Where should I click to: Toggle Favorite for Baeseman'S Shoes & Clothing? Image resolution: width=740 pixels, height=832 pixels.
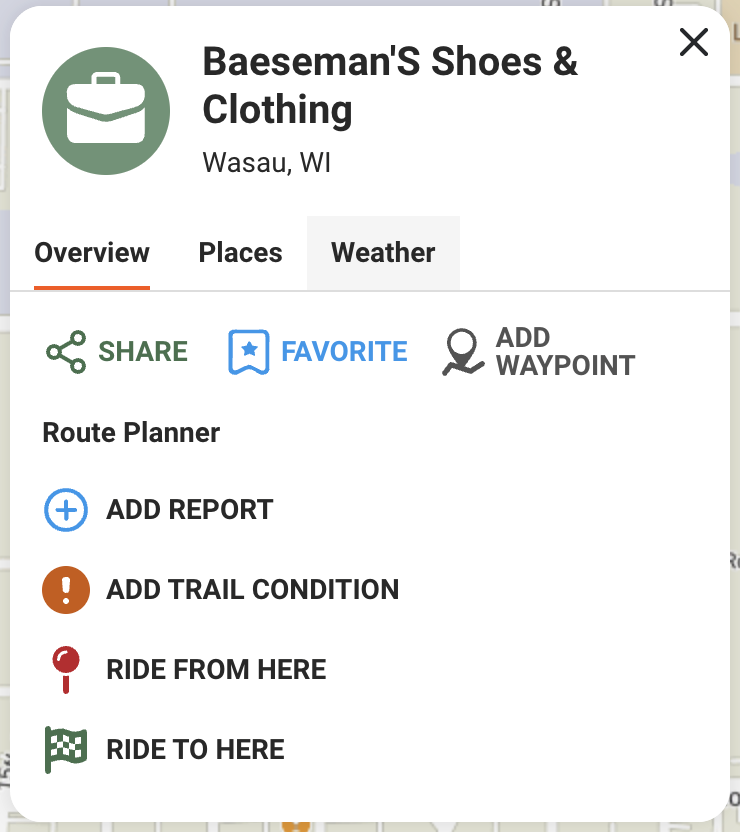317,352
